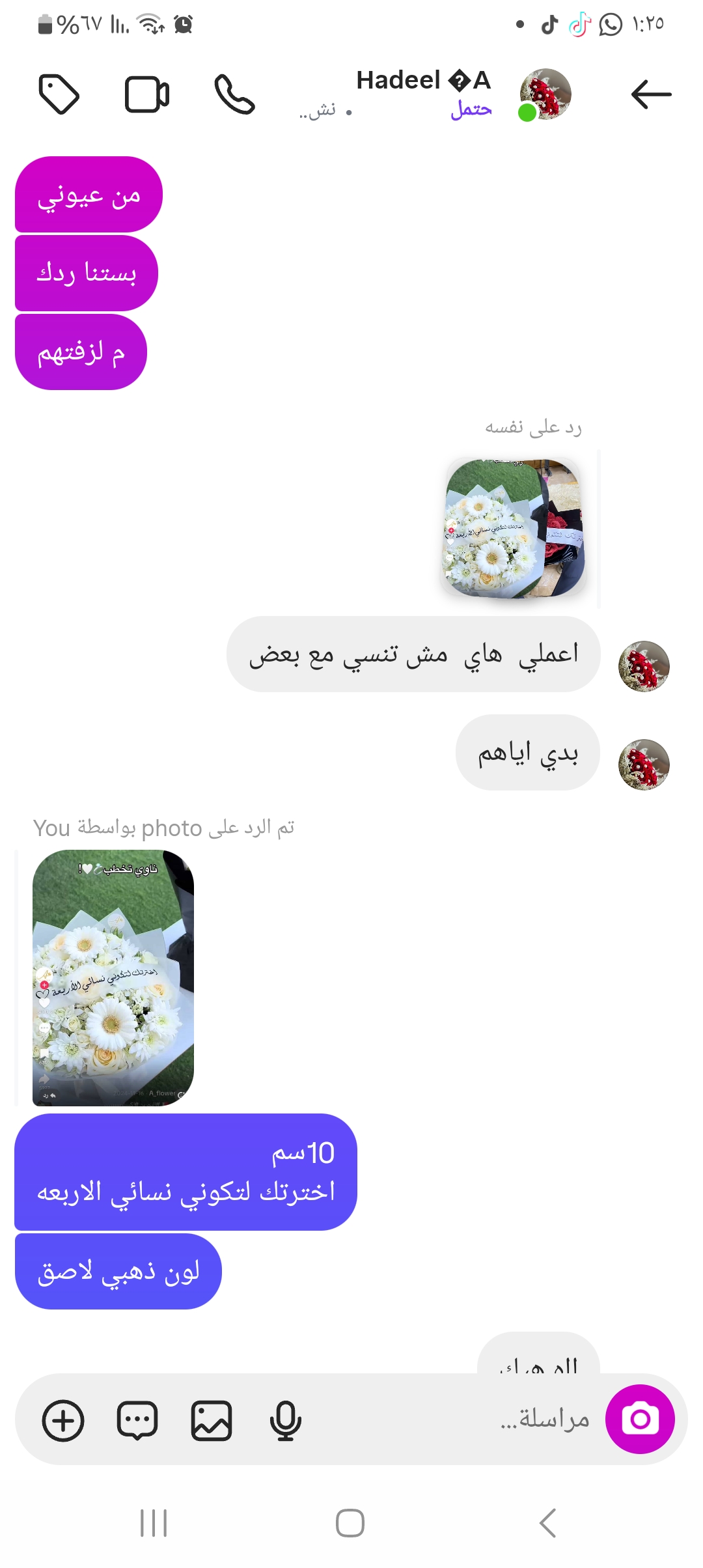
Task: Open Hadeel's profile picture in the header
Action: point(545,94)
